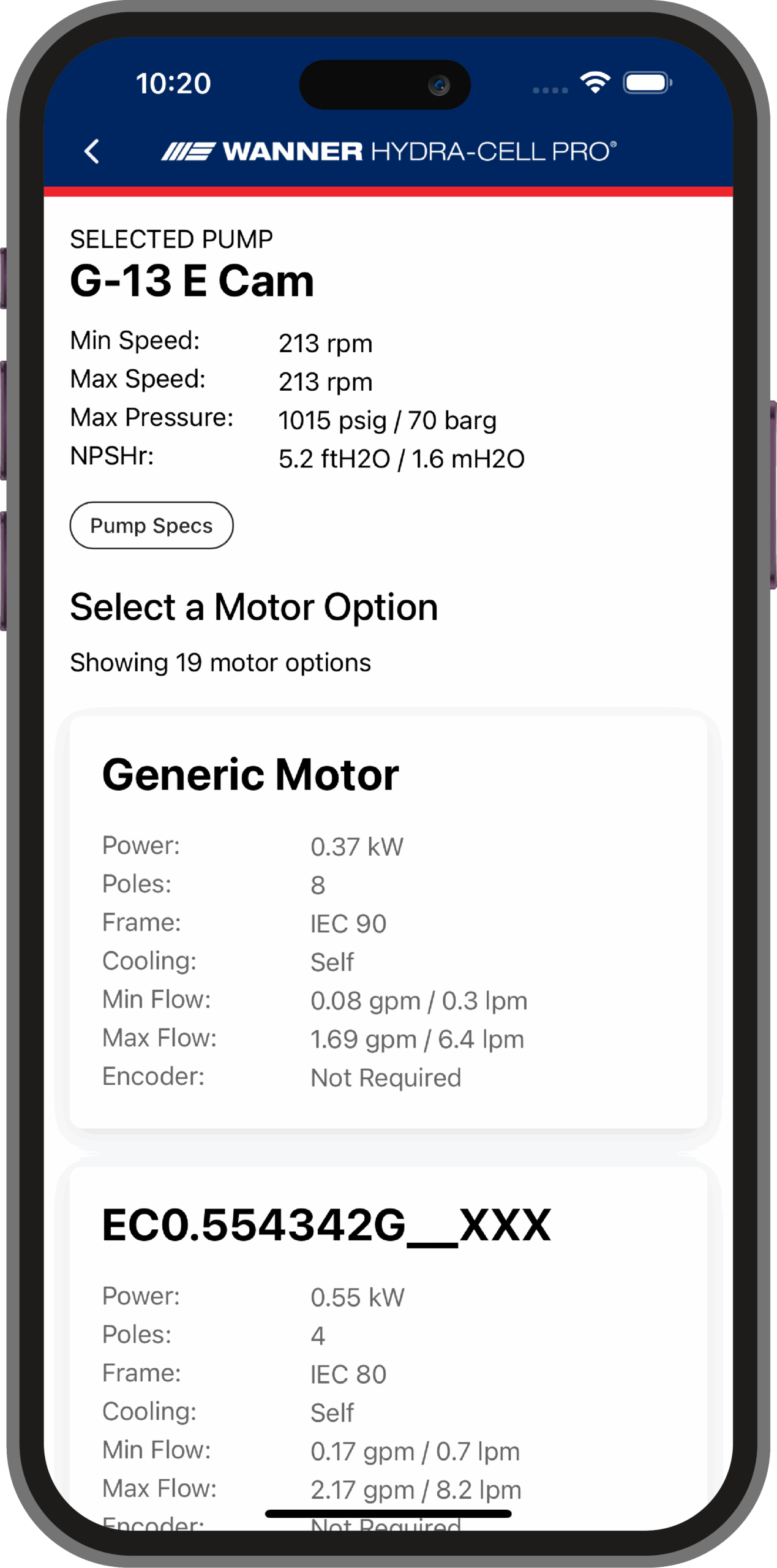Choose the EC0.554342G__XXX motor card

pyautogui.click(x=388, y=1347)
